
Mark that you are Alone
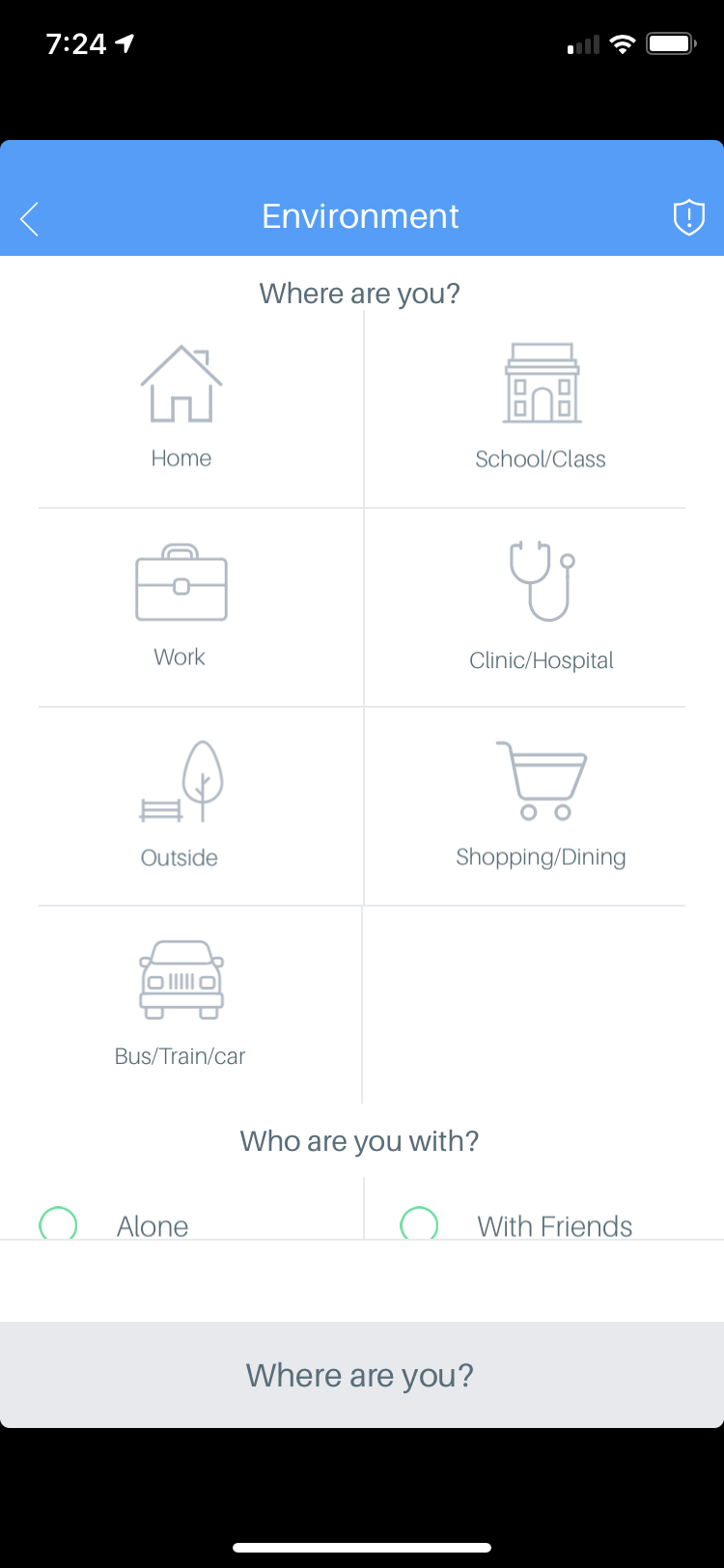tap(59, 1223)
